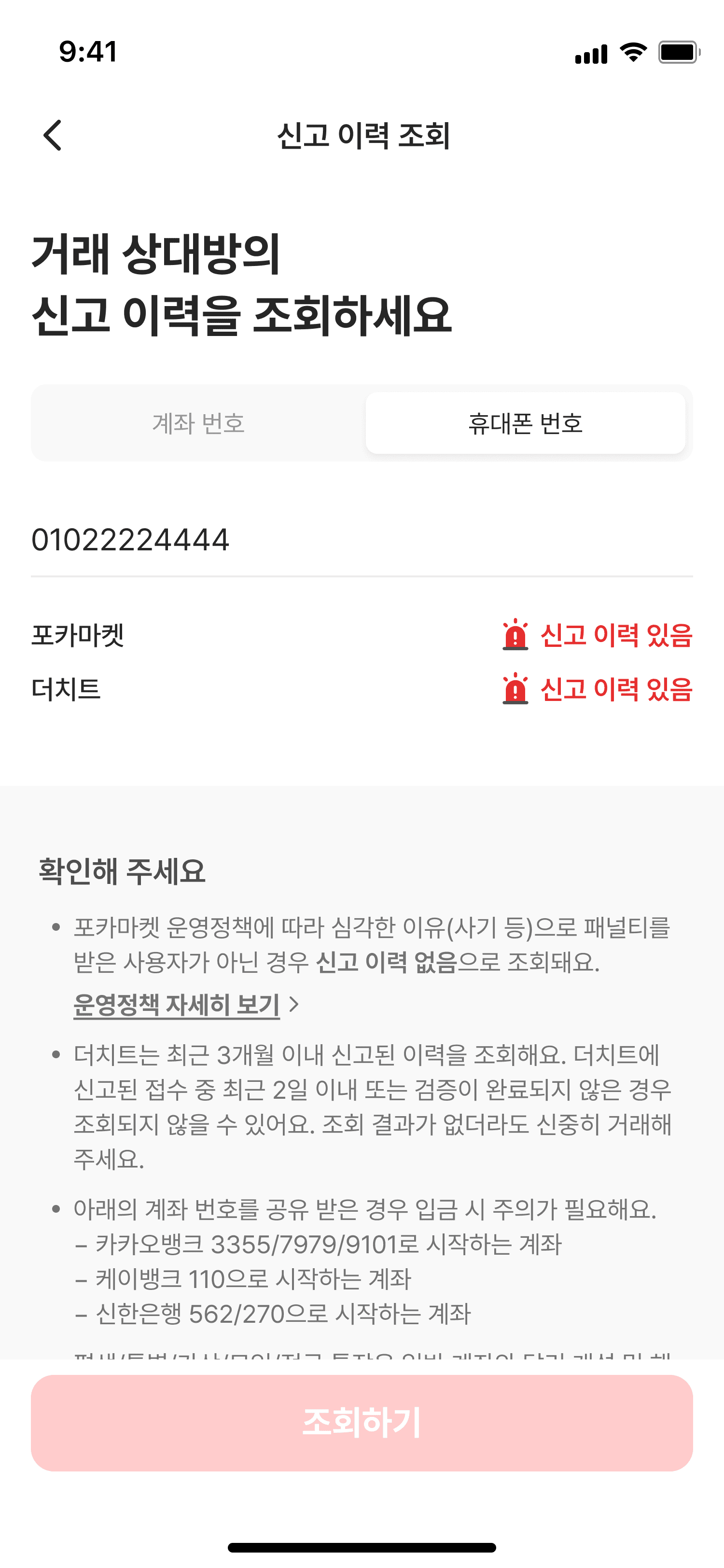Screen dimensions: 724x1568
Task: Switch to the 계좌 번호 tab
Action: [x=198, y=423]
